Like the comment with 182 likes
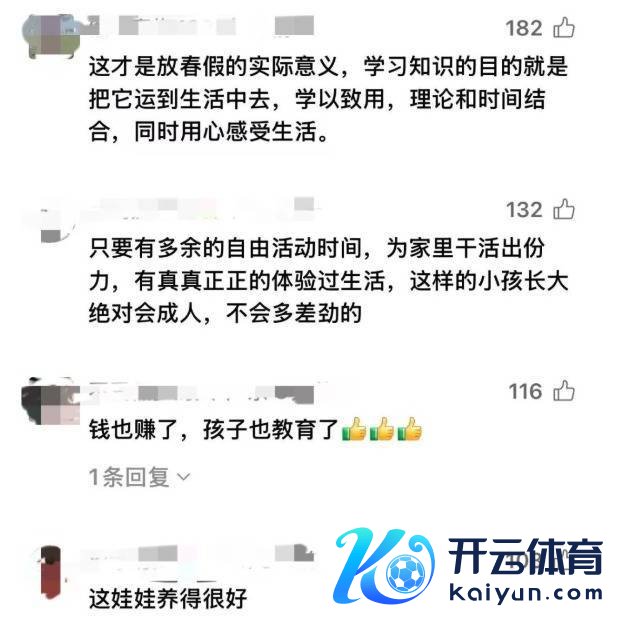The width and height of the screenshot is (618, 626). [565, 28]
